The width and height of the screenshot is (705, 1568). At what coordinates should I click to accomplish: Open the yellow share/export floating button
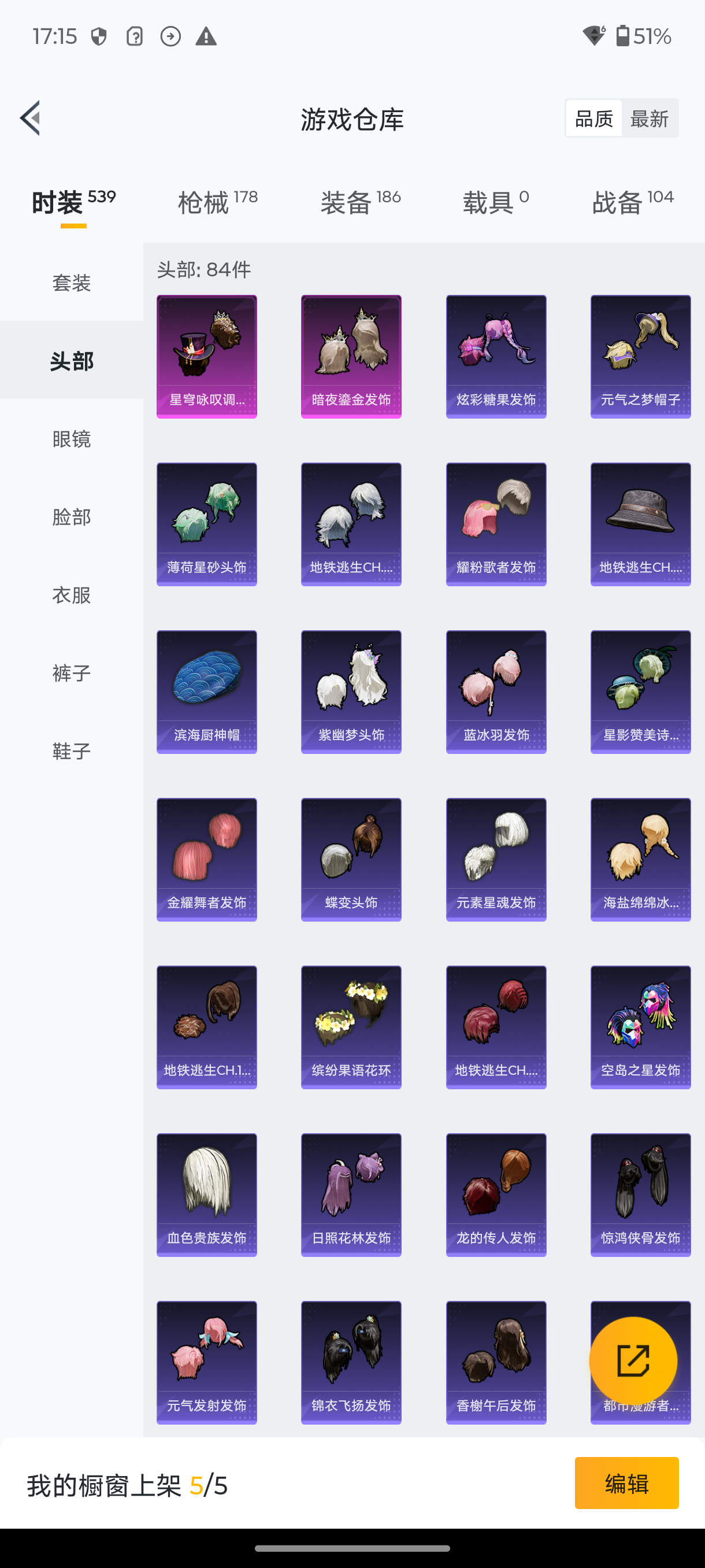click(x=633, y=1359)
